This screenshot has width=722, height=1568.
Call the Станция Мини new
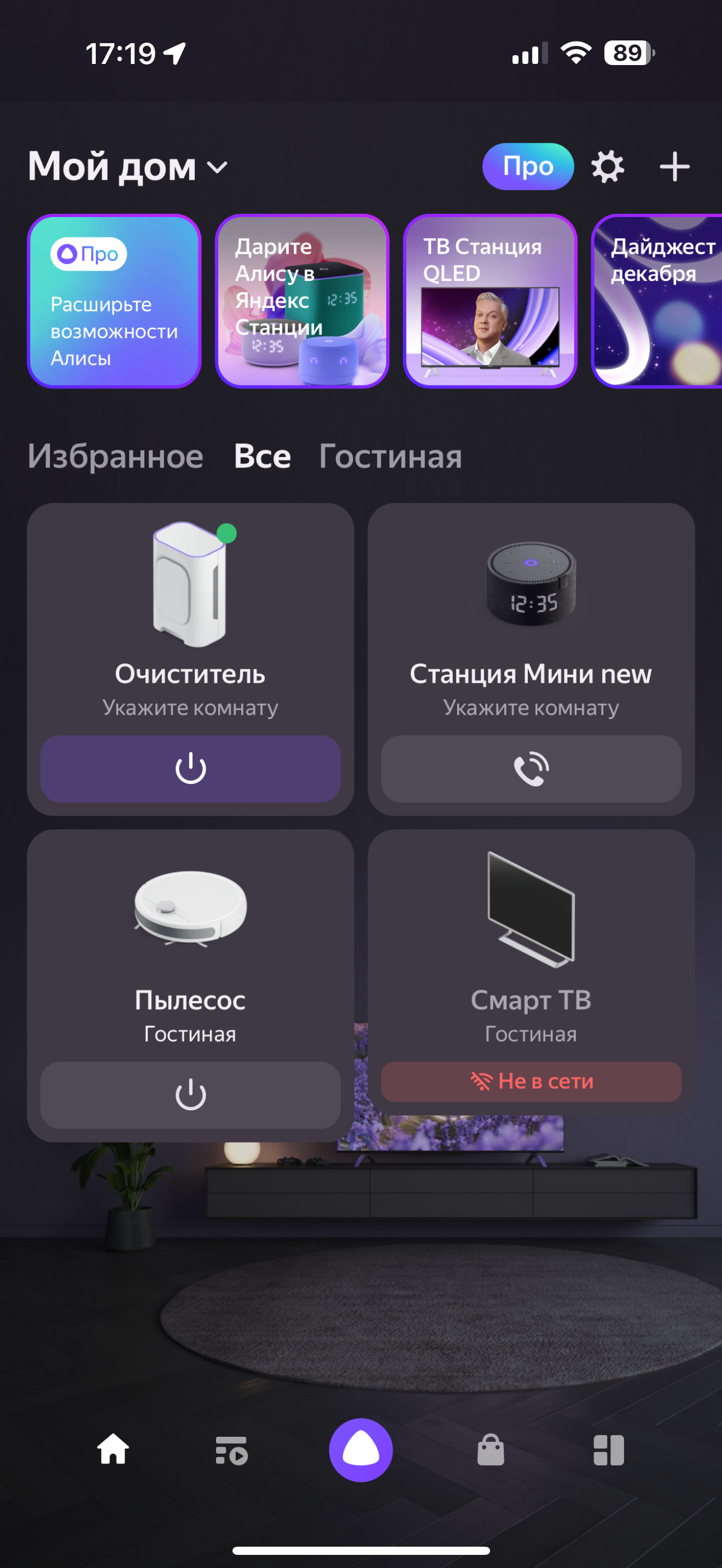[531, 769]
